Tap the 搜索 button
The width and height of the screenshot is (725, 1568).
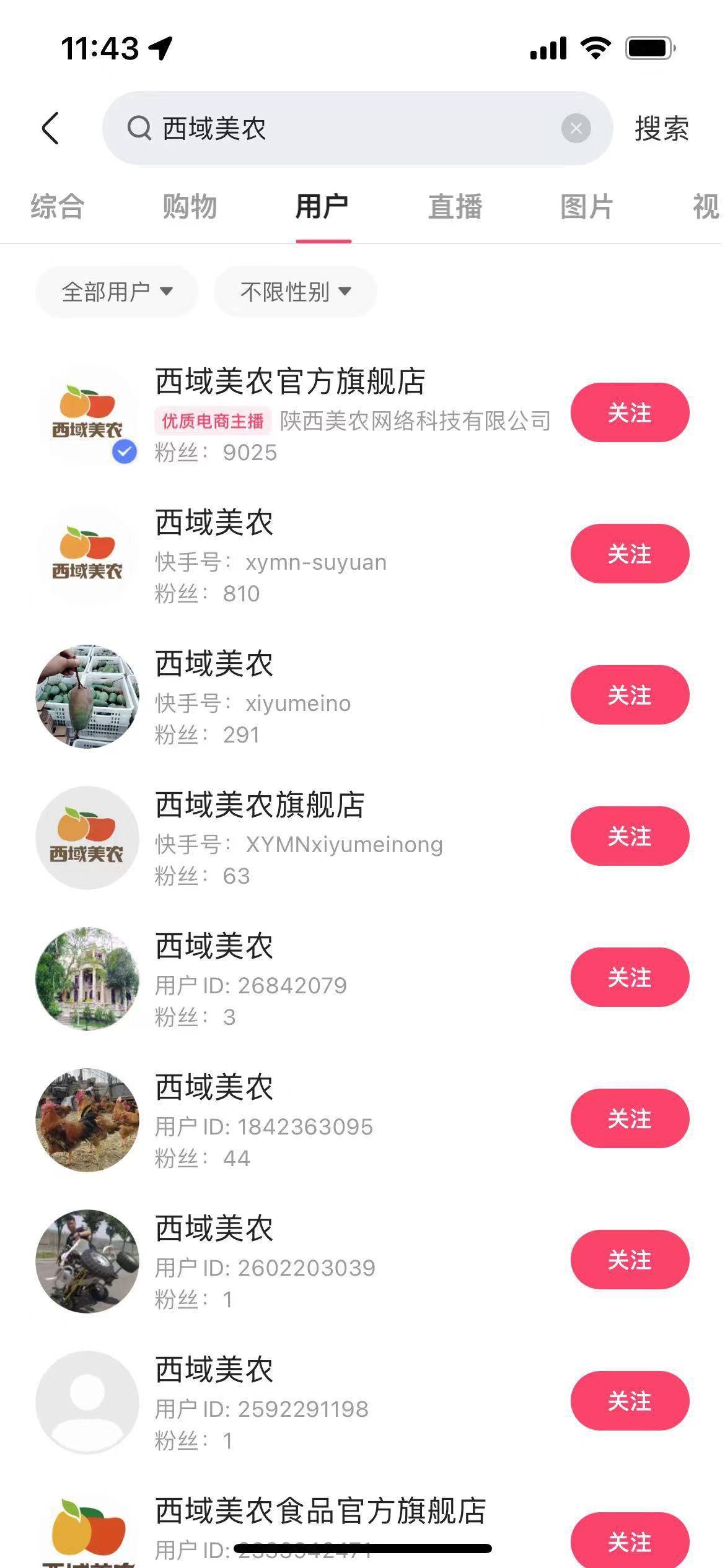(x=661, y=128)
